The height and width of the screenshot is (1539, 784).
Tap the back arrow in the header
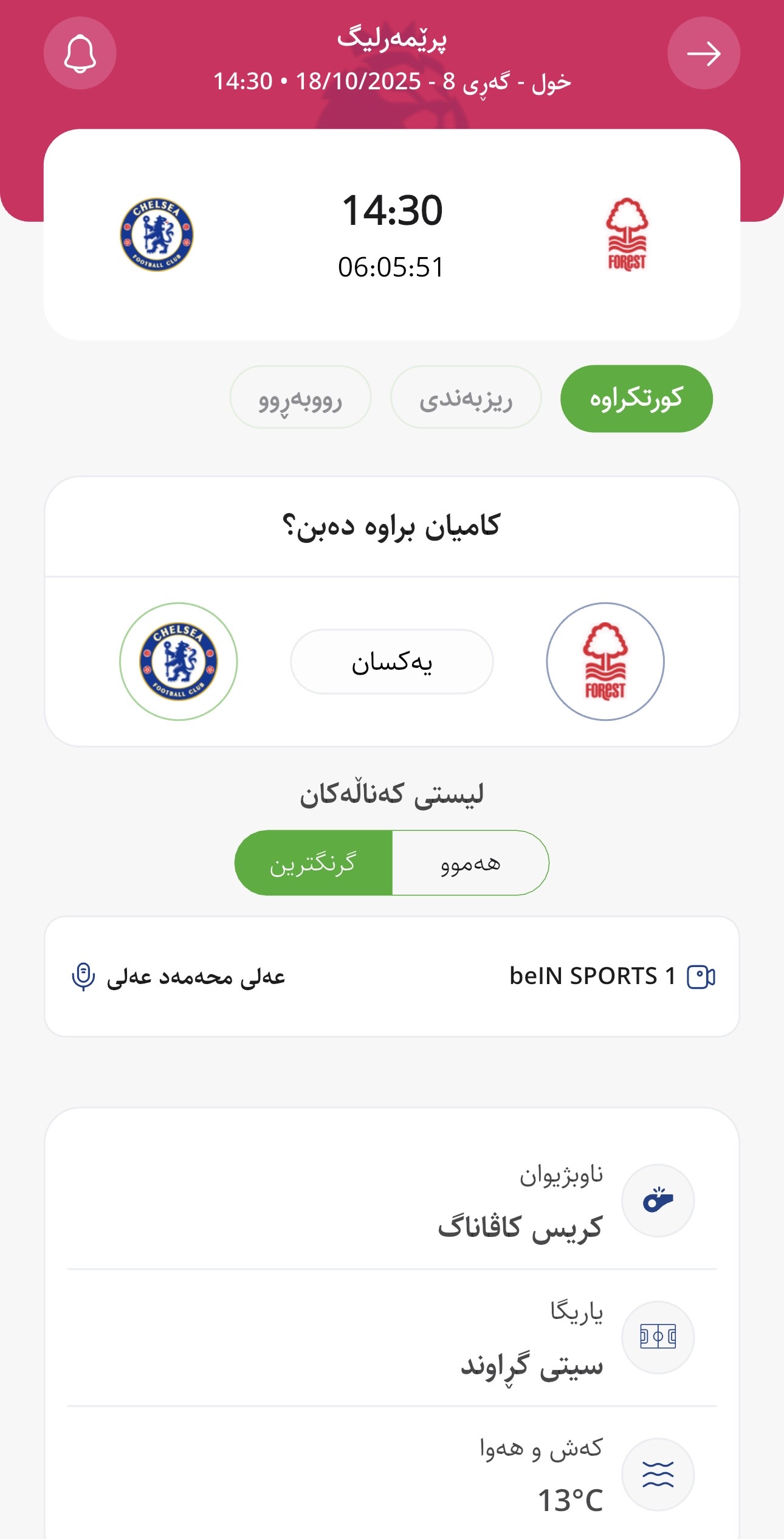click(703, 53)
